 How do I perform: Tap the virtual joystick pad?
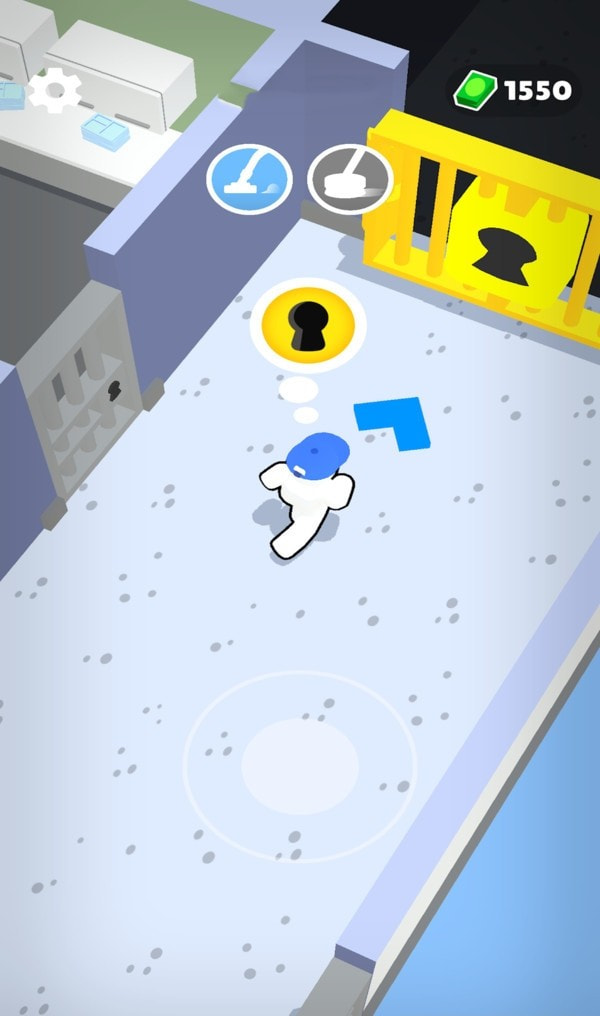tap(300, 766)
